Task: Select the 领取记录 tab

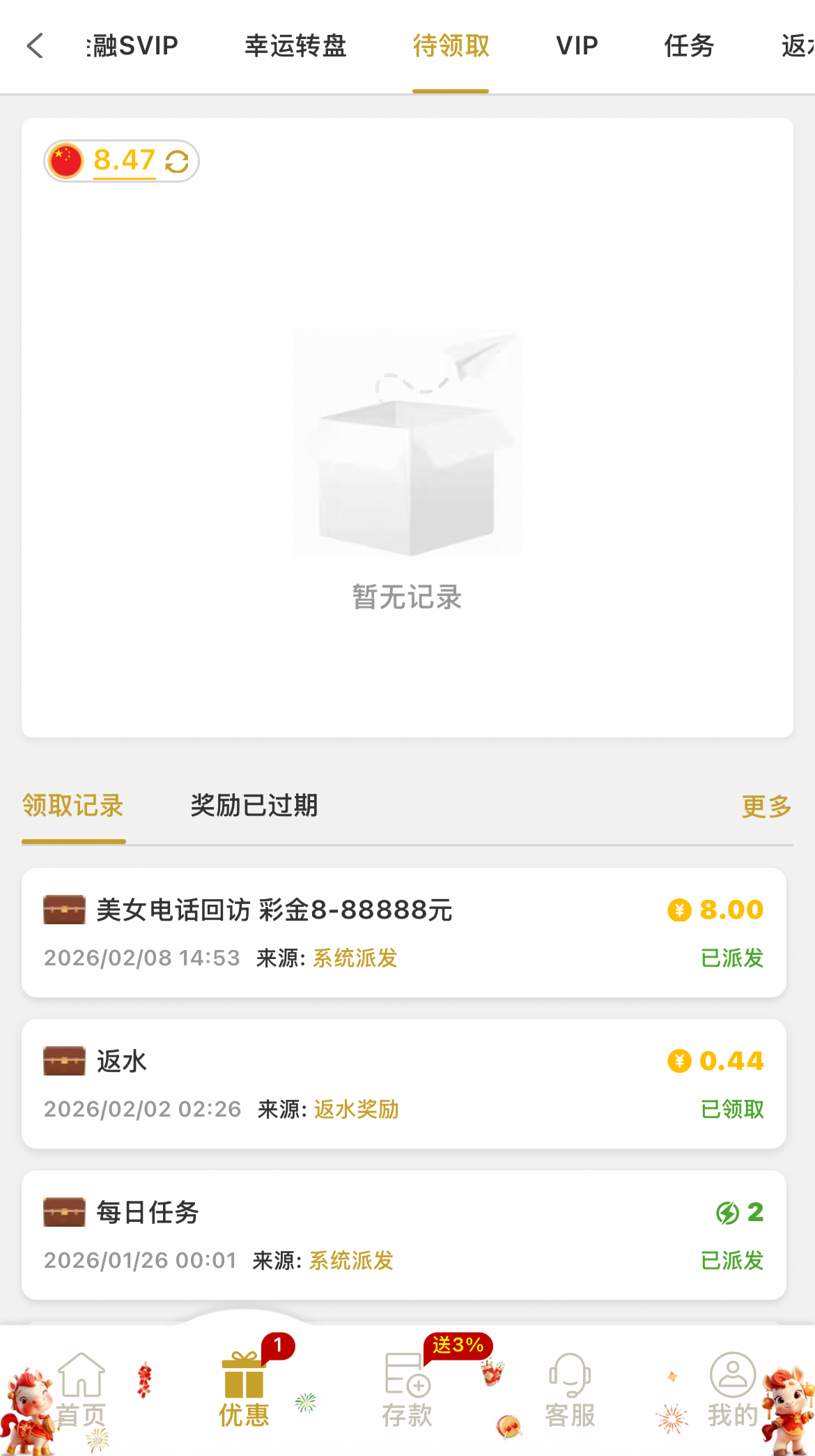Action: pyautogui.click(x=73, y=806)
